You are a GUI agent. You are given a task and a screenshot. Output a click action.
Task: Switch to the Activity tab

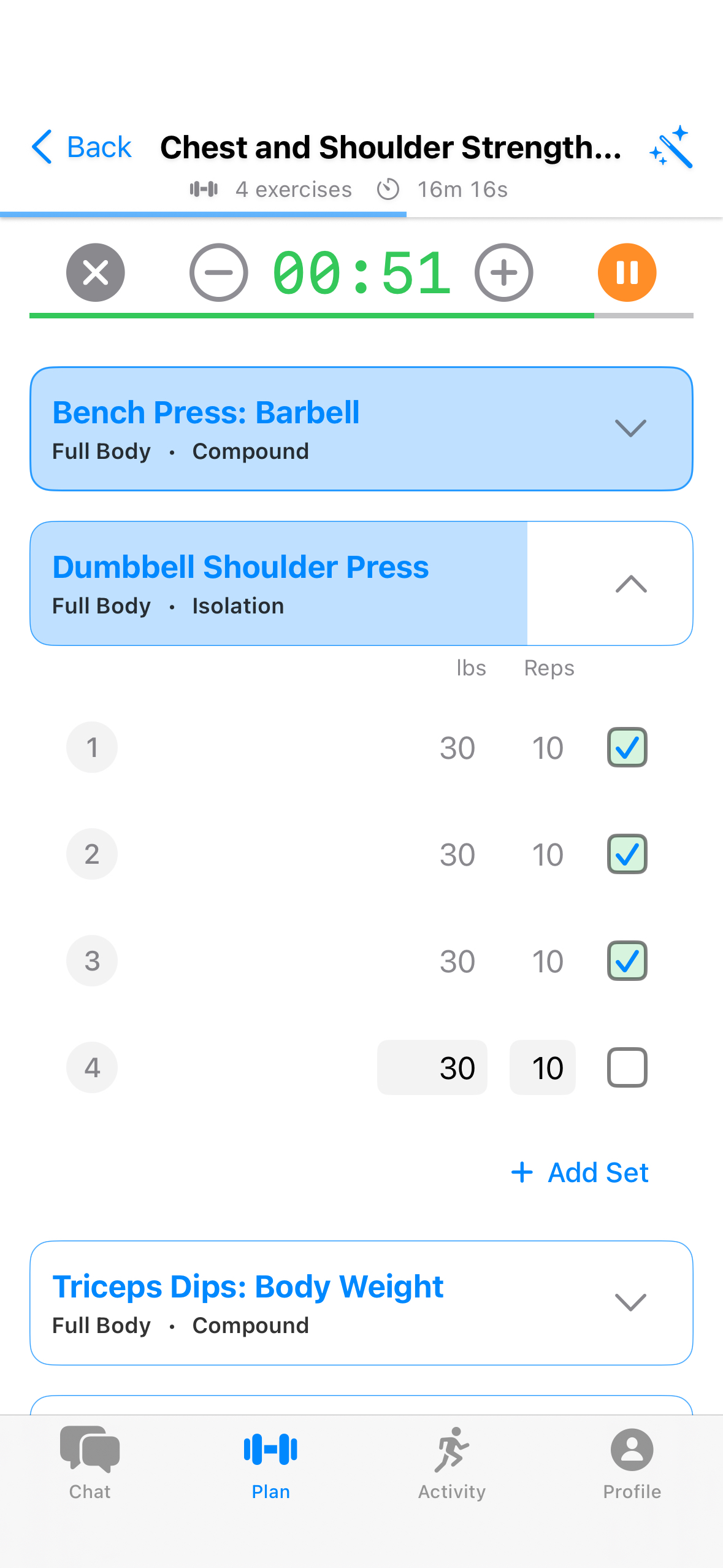click(x=452, y=1464)
